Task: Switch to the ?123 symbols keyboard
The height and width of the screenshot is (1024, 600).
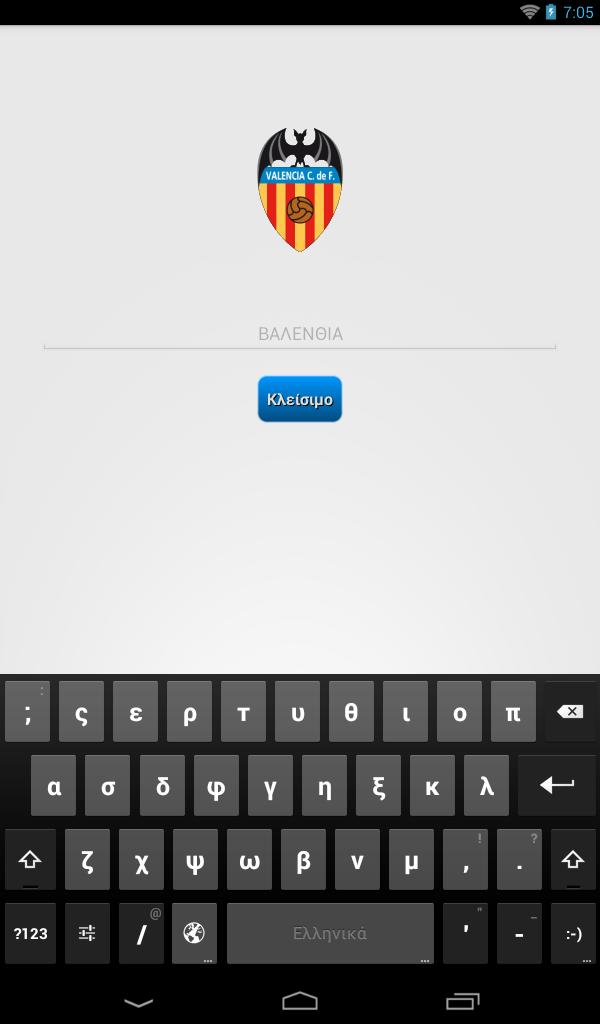Action: pyautogui.click(x=31, y=933)
